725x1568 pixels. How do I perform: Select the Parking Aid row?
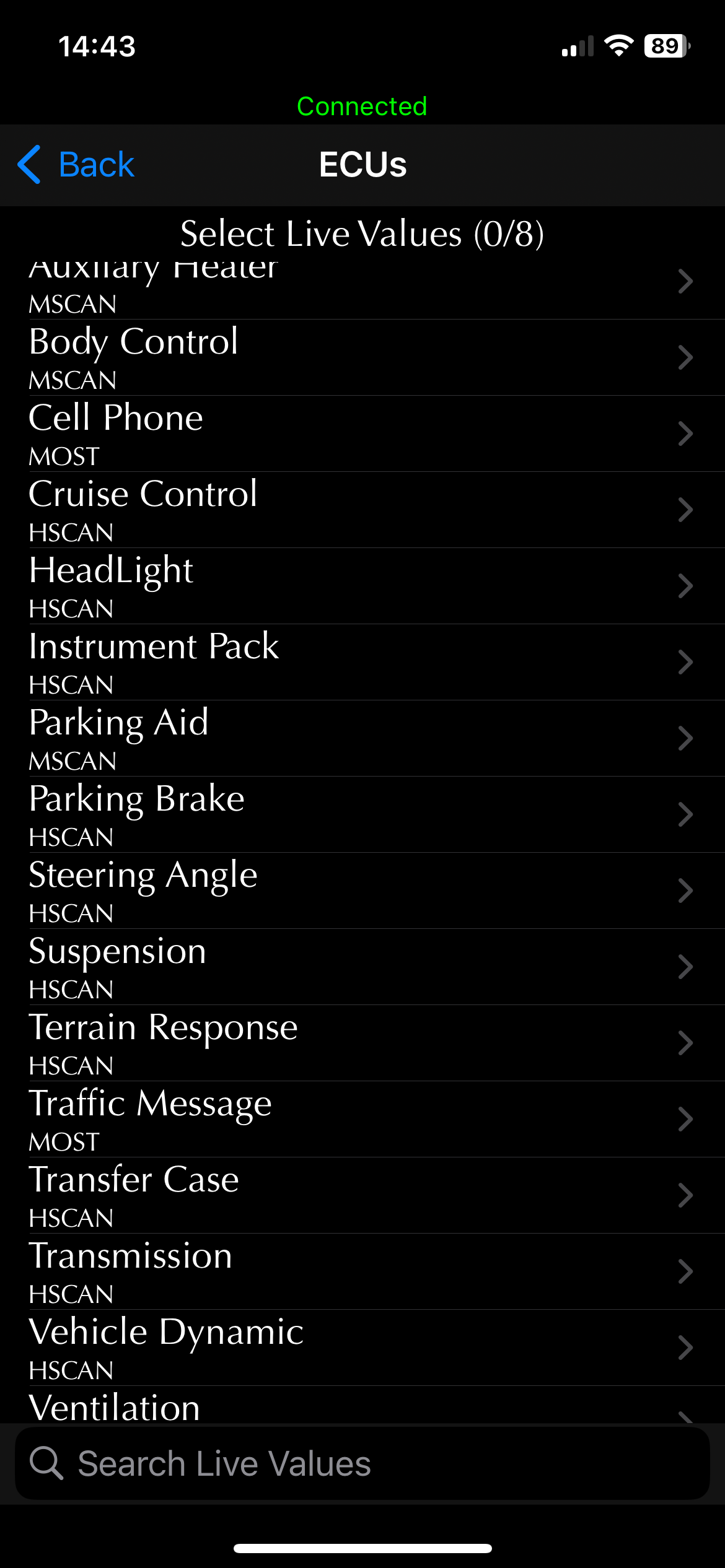point(362,739)
